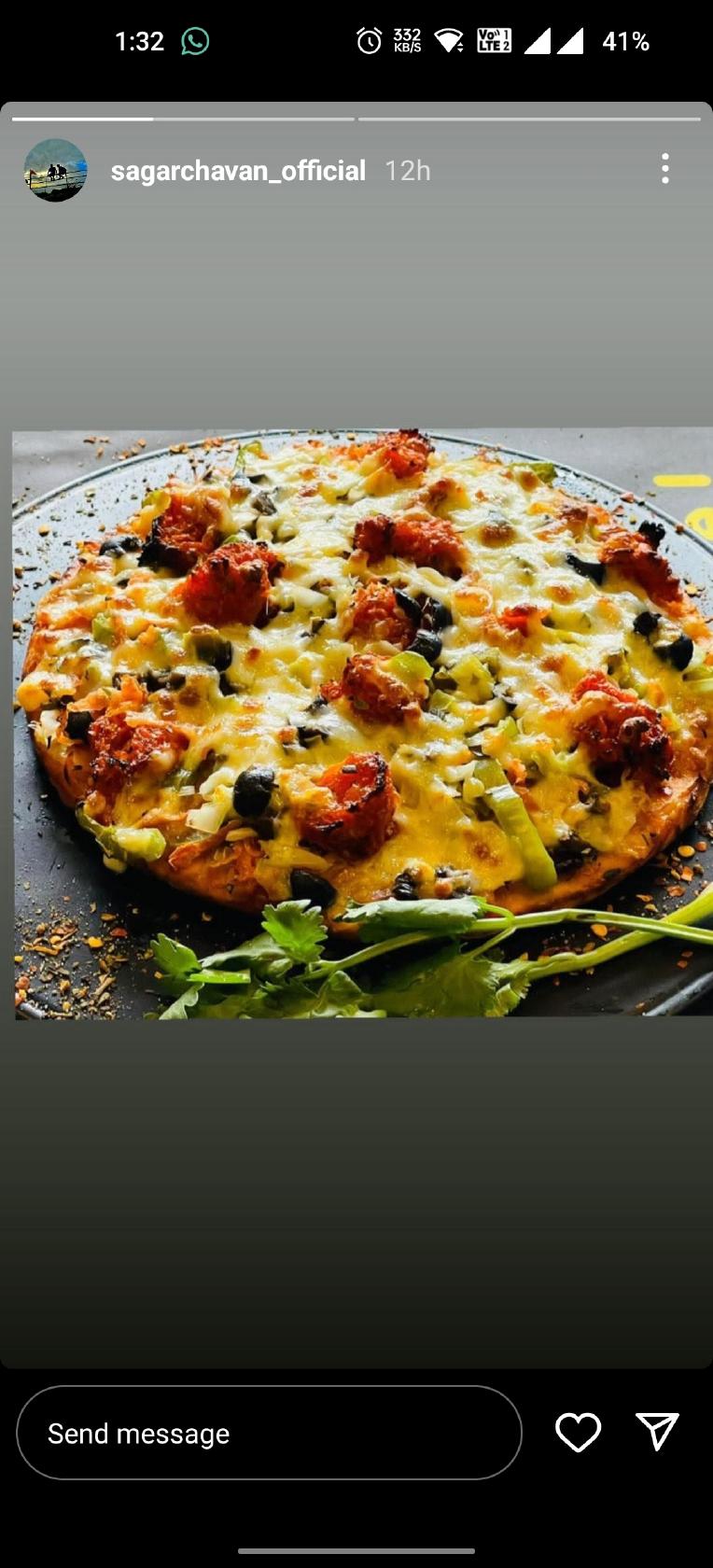Open the WhatsApp notification icon
The image size is (713, 1568).
click(196, 39)
